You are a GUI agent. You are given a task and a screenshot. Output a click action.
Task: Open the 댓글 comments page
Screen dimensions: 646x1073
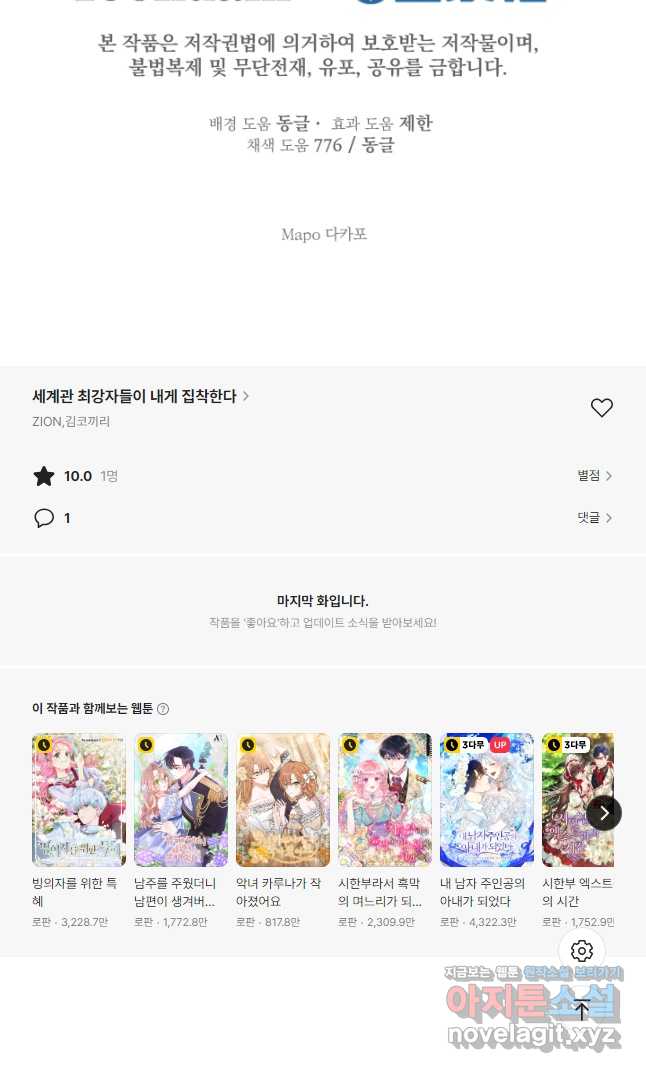594,518
